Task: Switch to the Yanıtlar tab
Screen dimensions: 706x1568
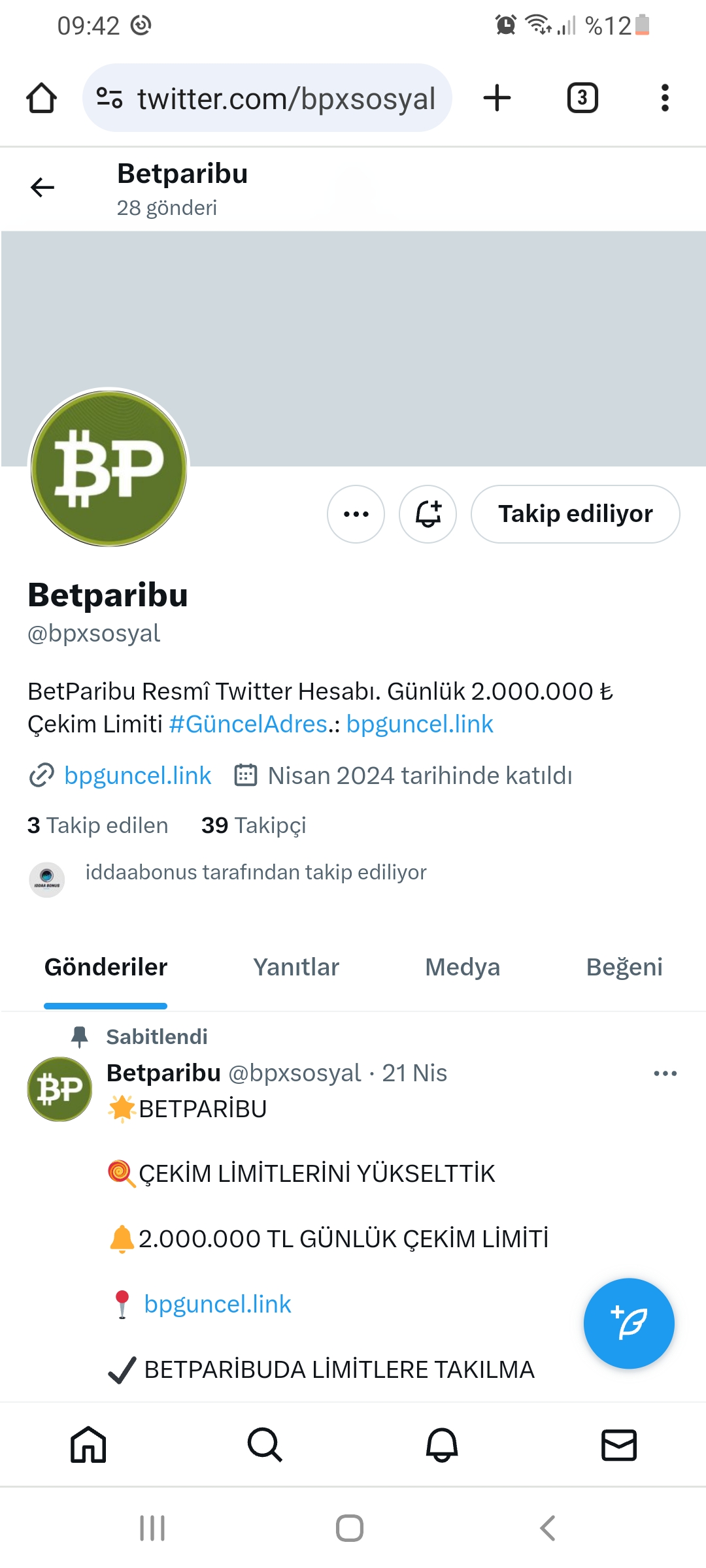Action: point(296,967)
